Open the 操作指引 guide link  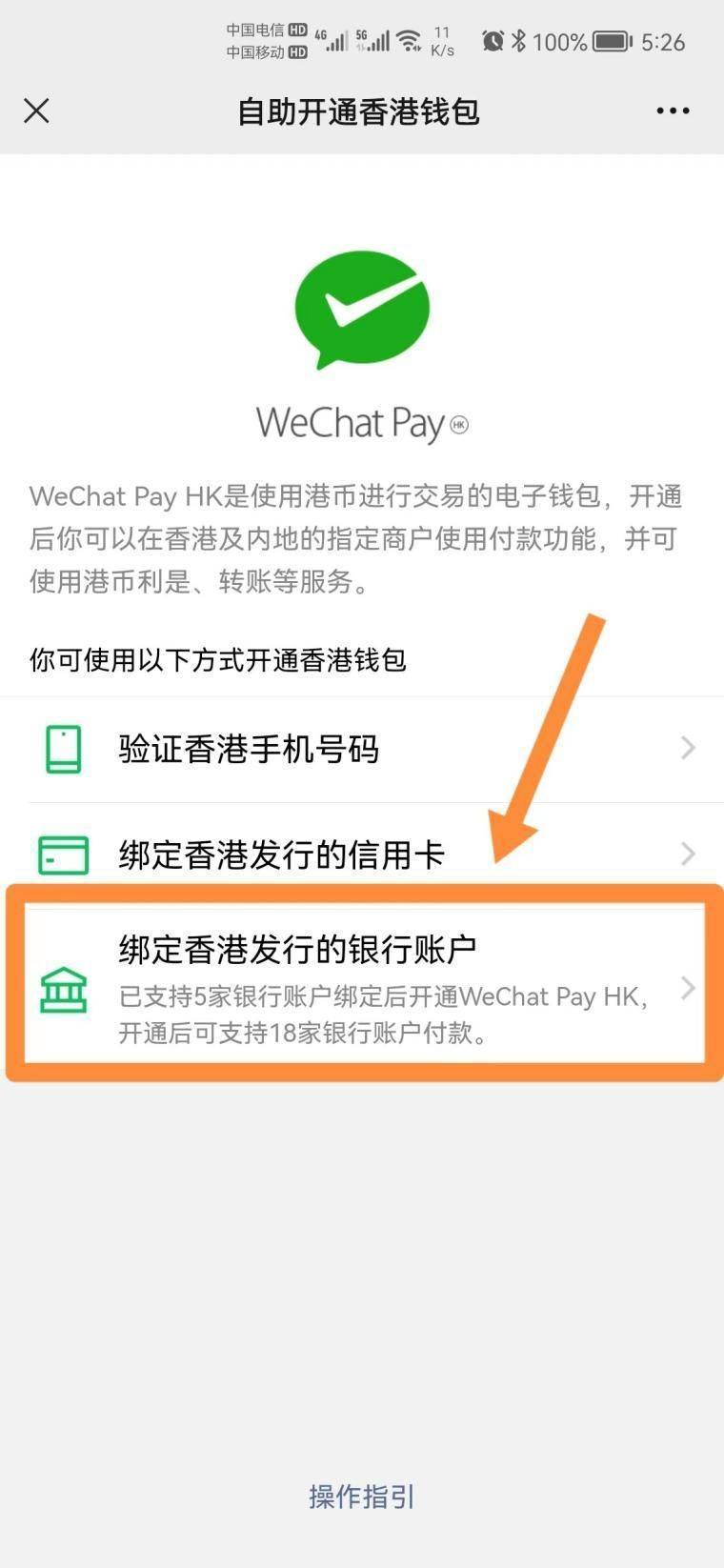[361, 1497]
